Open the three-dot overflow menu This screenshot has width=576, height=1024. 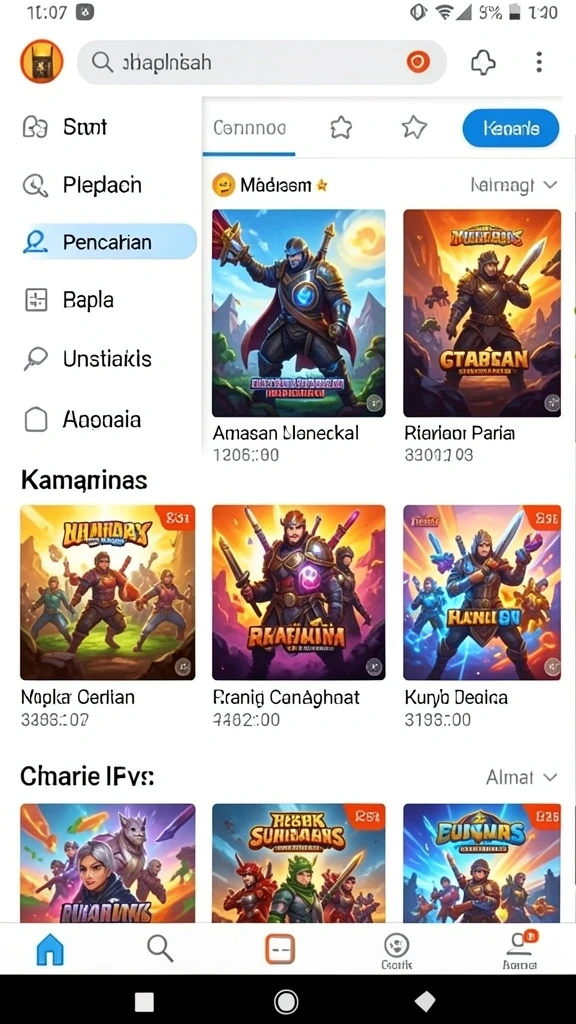click(538, 62)
